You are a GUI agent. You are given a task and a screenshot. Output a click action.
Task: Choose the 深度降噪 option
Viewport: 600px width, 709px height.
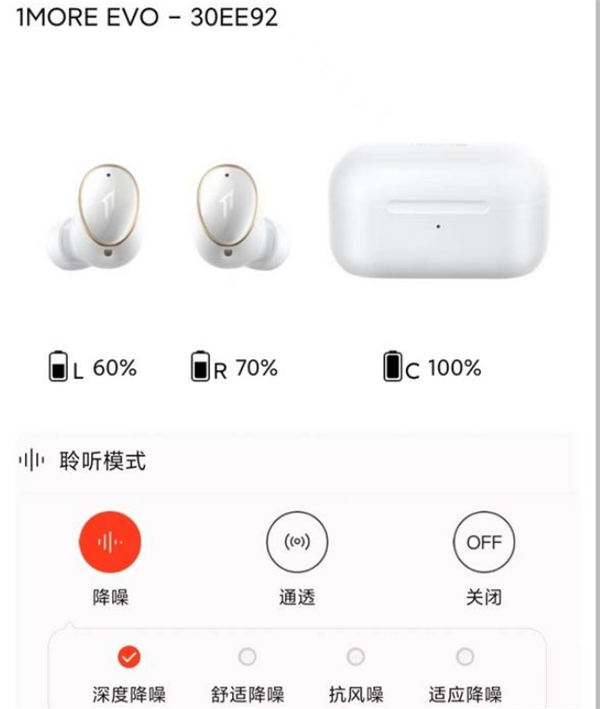coord(128,657)
